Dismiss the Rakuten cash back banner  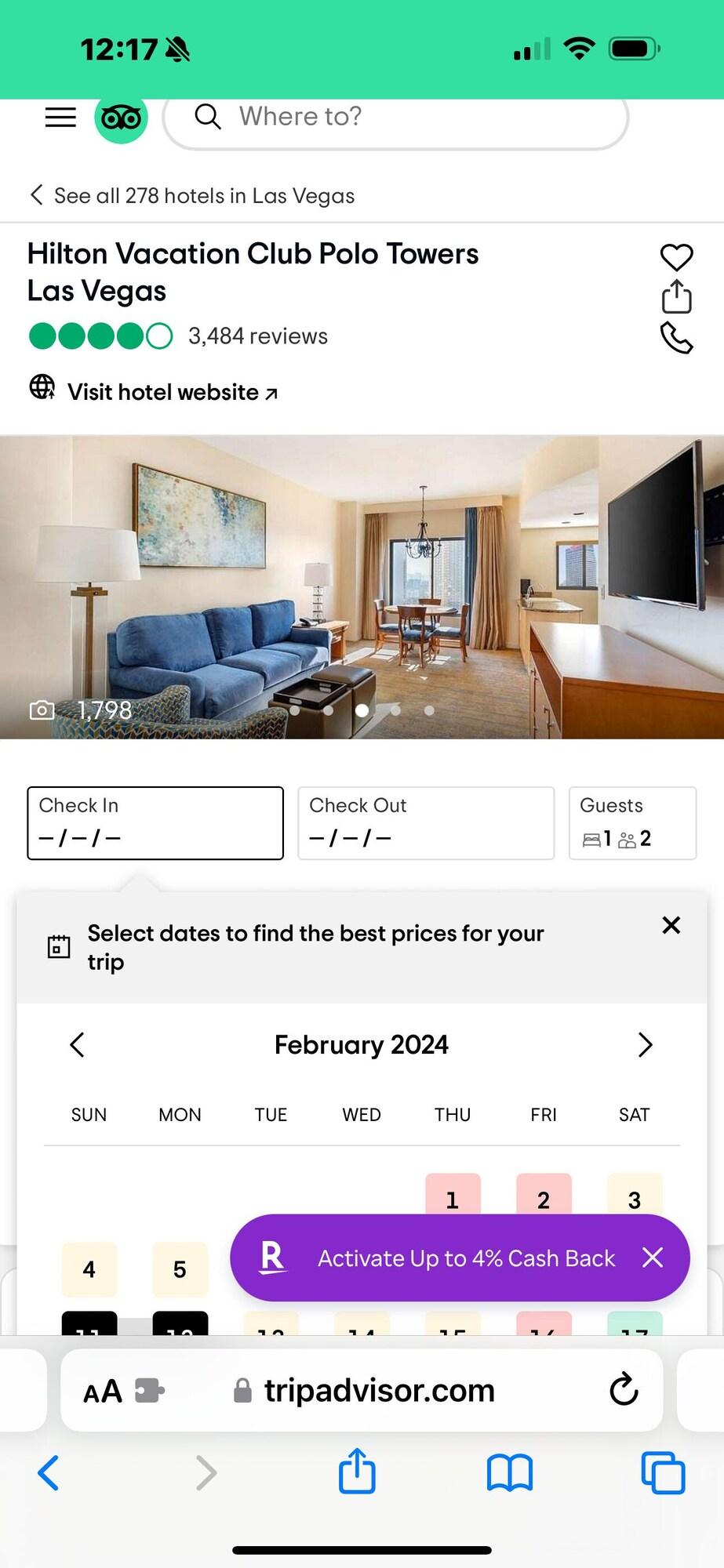[x=653, y=1258]
